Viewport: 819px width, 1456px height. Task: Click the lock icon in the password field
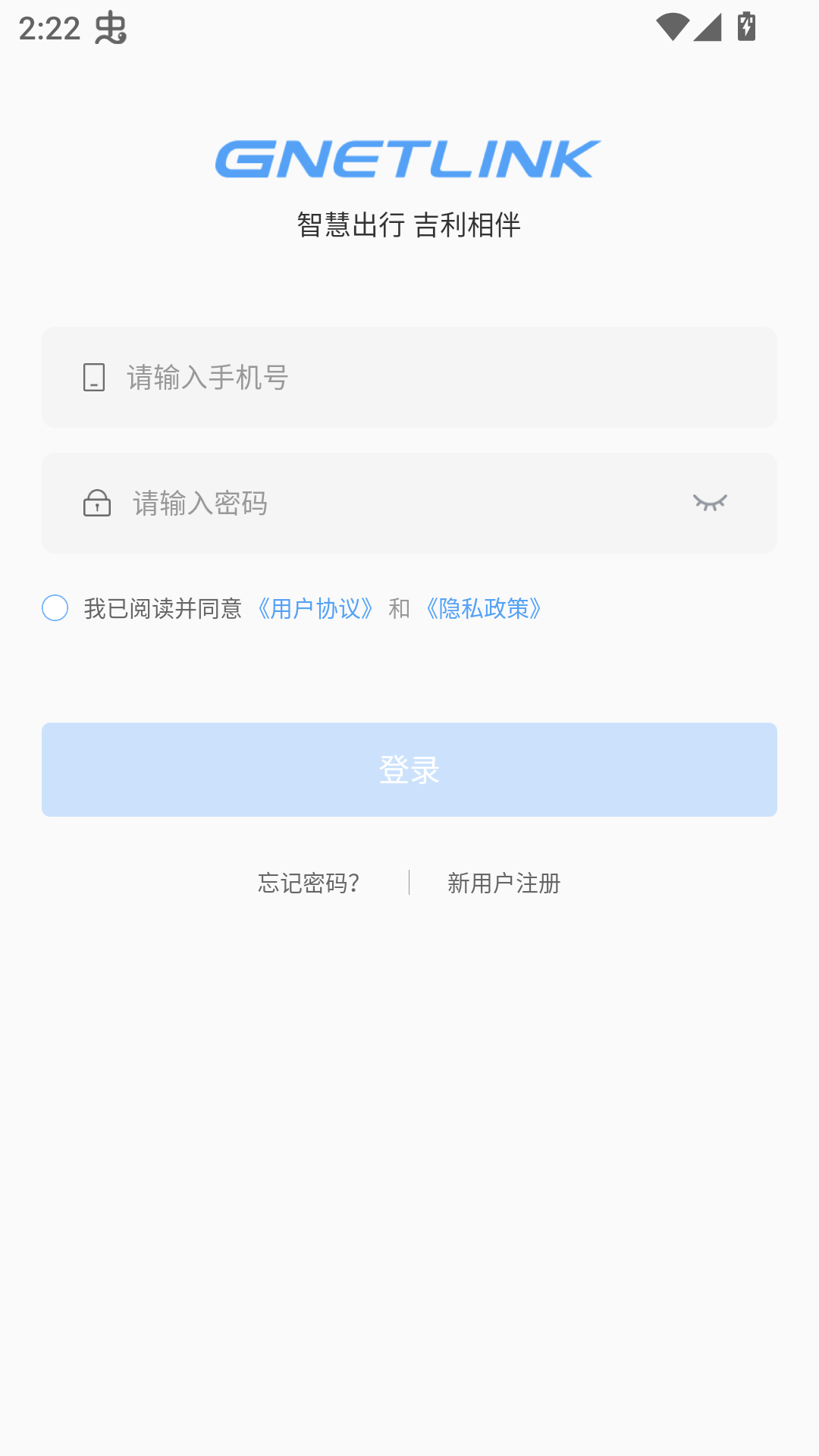pyautogui.click(x=96, y=503)
